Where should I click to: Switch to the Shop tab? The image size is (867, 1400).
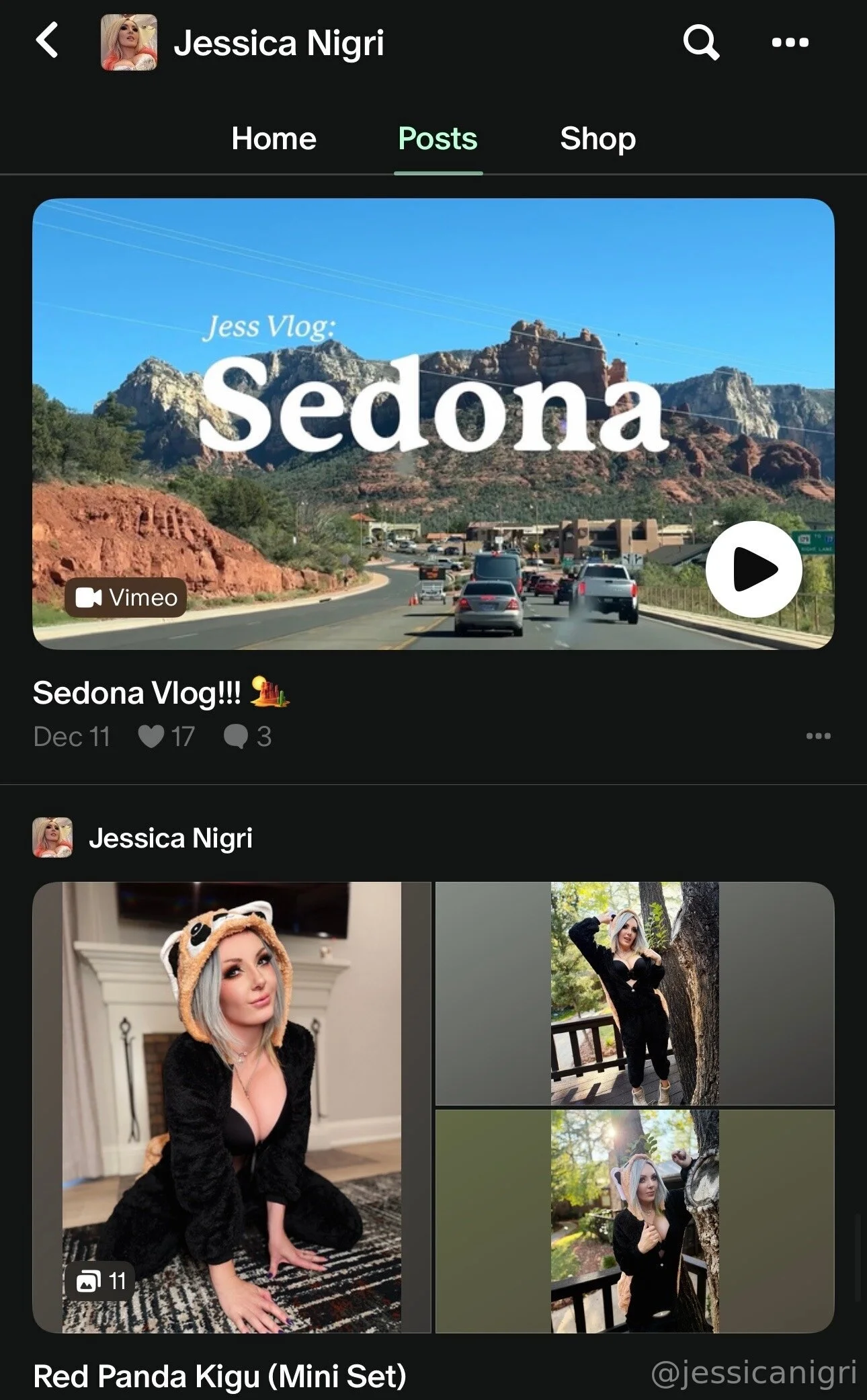pyautogui.click(x=597, y=138)
